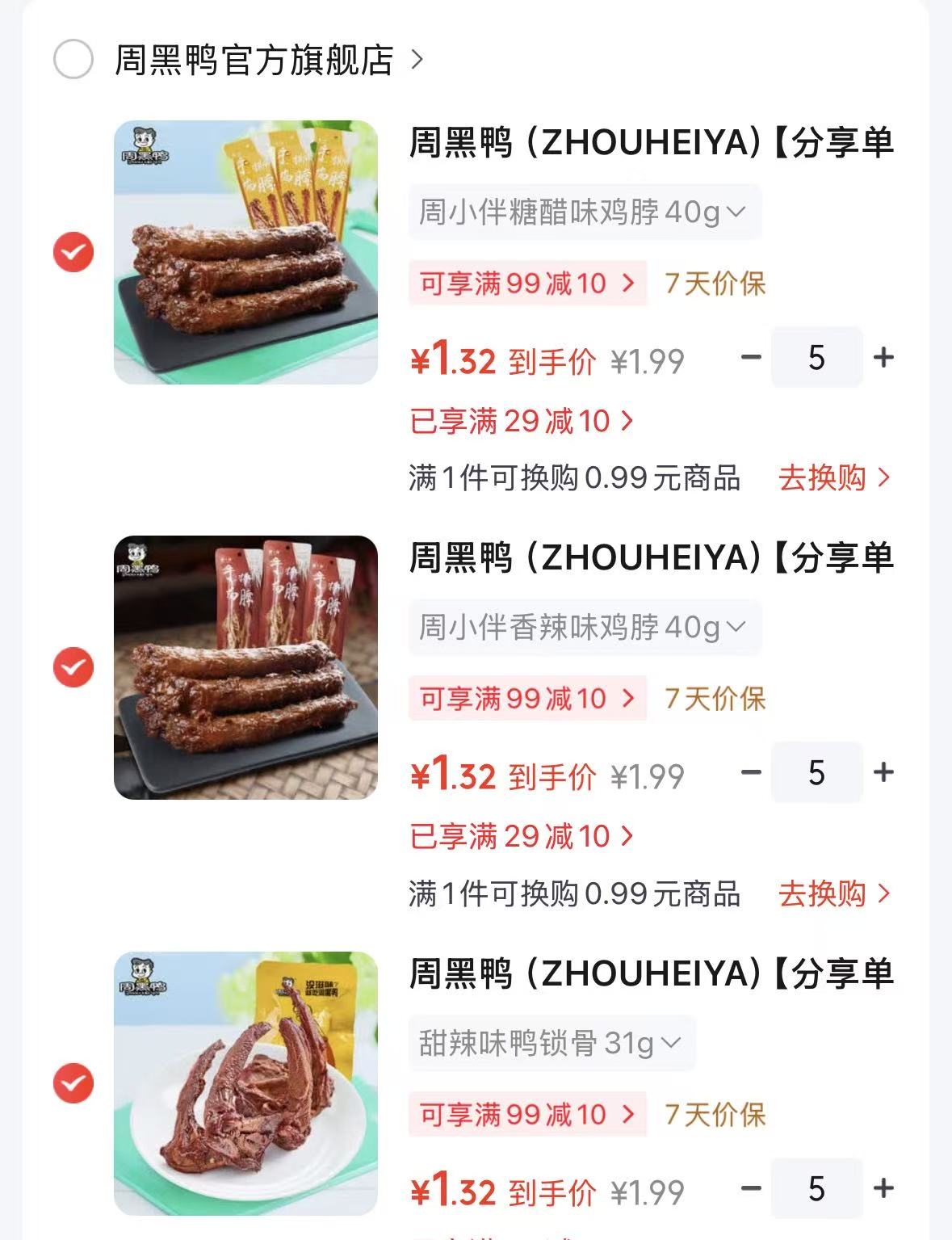952x1240 pixels.
Task: View 已享满29减10 details under 糖醋味鸡脖
Action: click(x=522, y=421)
